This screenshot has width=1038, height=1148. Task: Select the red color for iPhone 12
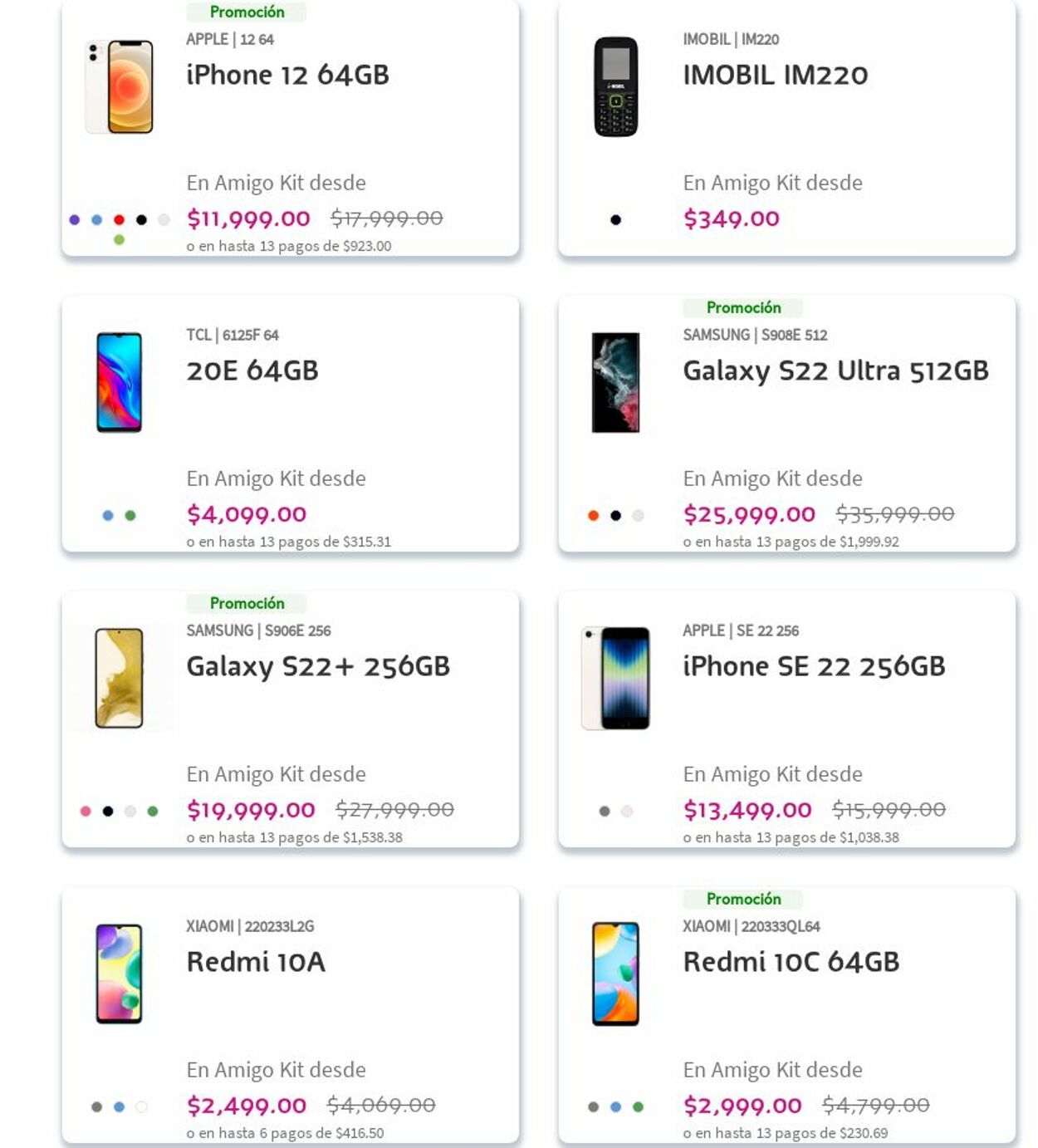[x=119, y=220]
